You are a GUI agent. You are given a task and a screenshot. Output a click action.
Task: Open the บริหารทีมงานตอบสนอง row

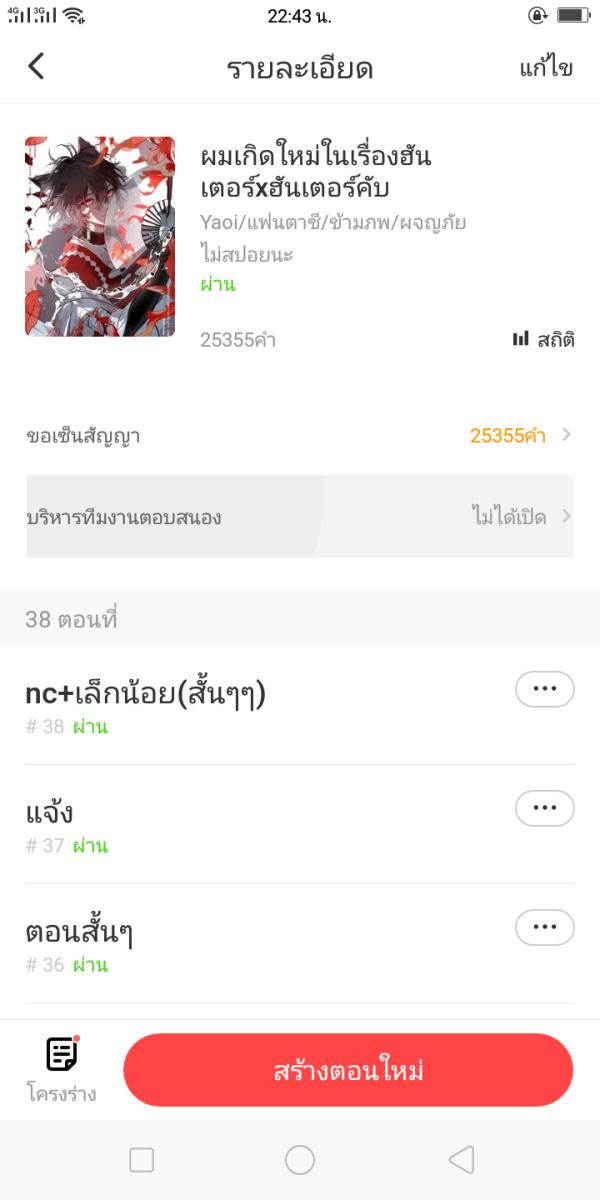(x=300, y=517)
